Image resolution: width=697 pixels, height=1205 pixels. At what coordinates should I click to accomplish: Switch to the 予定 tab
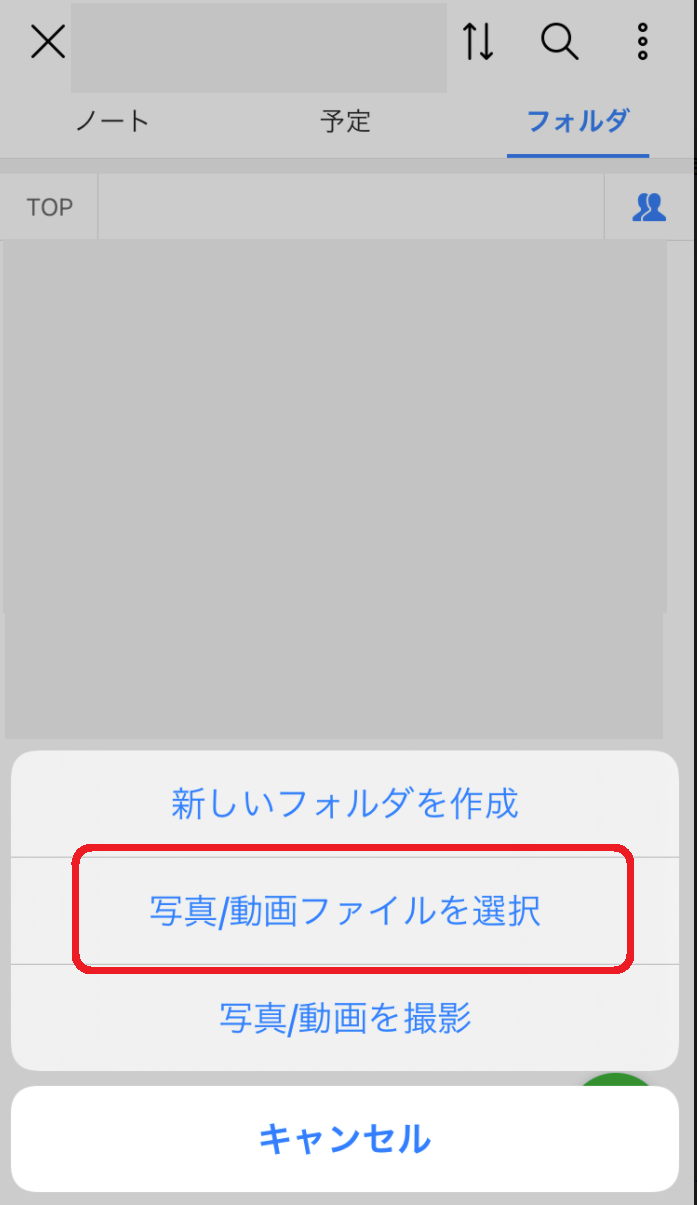pos(346,122)
